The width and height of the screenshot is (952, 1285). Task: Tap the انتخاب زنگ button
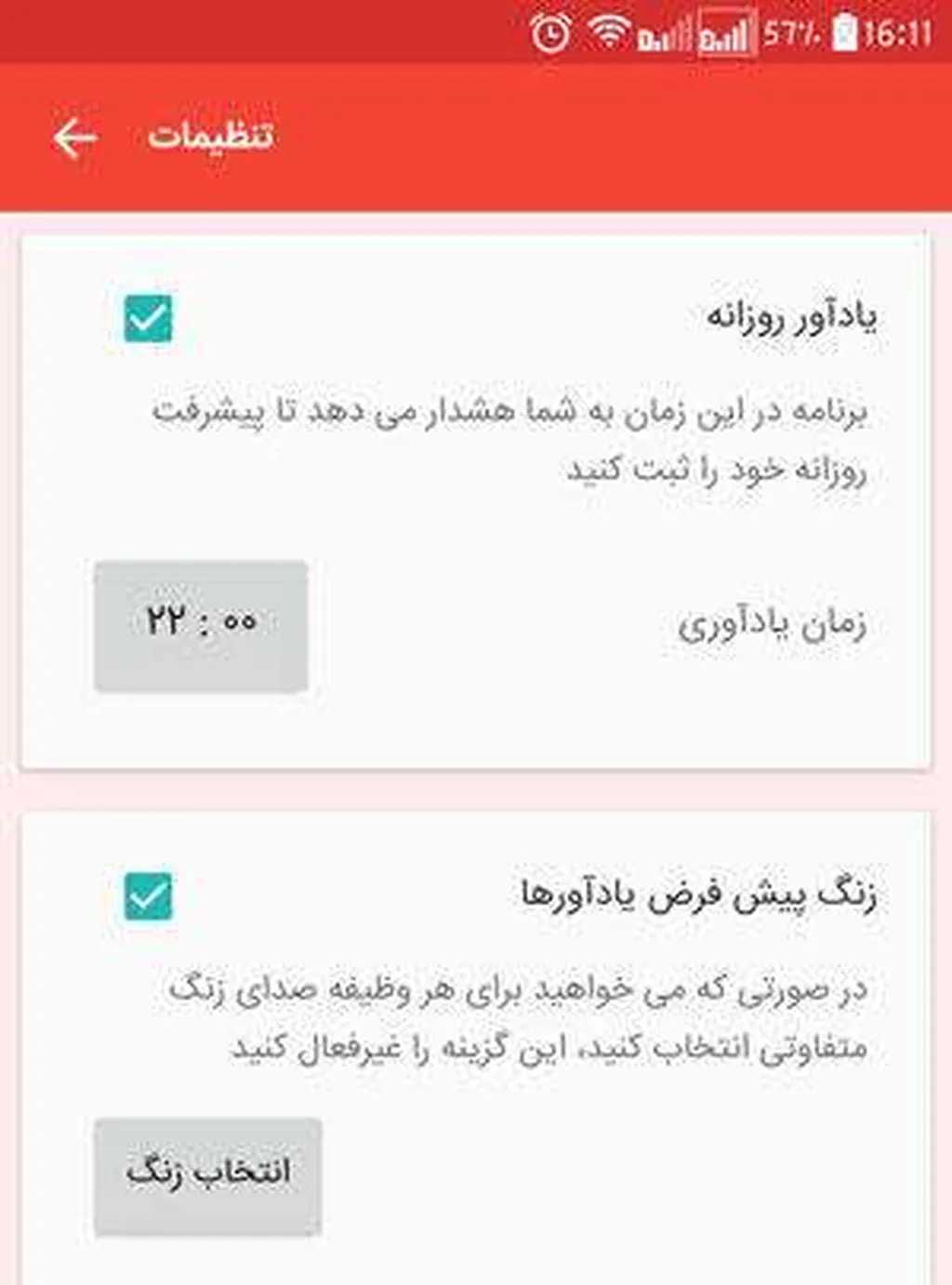[x=208, y=1175]
